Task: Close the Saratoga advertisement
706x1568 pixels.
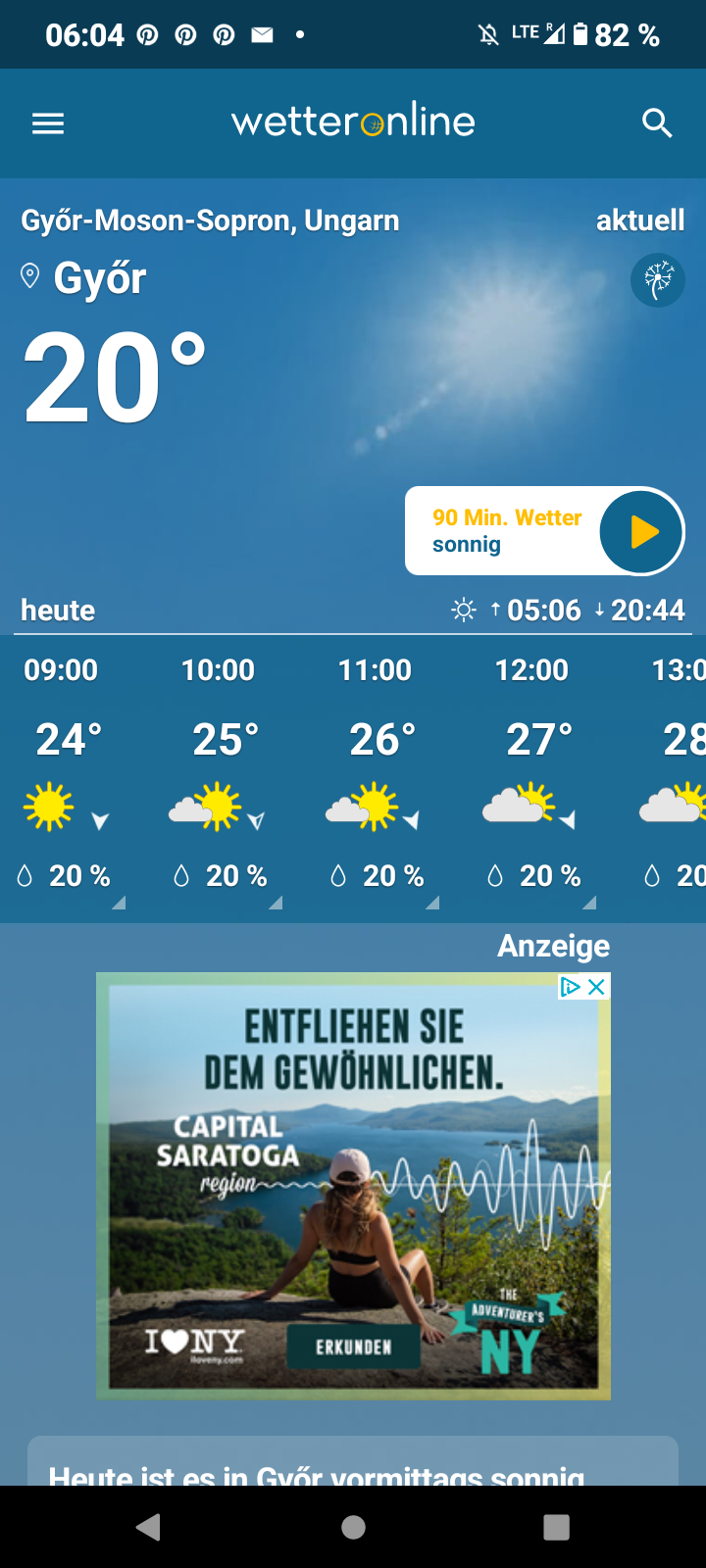Action: (596, 987)
